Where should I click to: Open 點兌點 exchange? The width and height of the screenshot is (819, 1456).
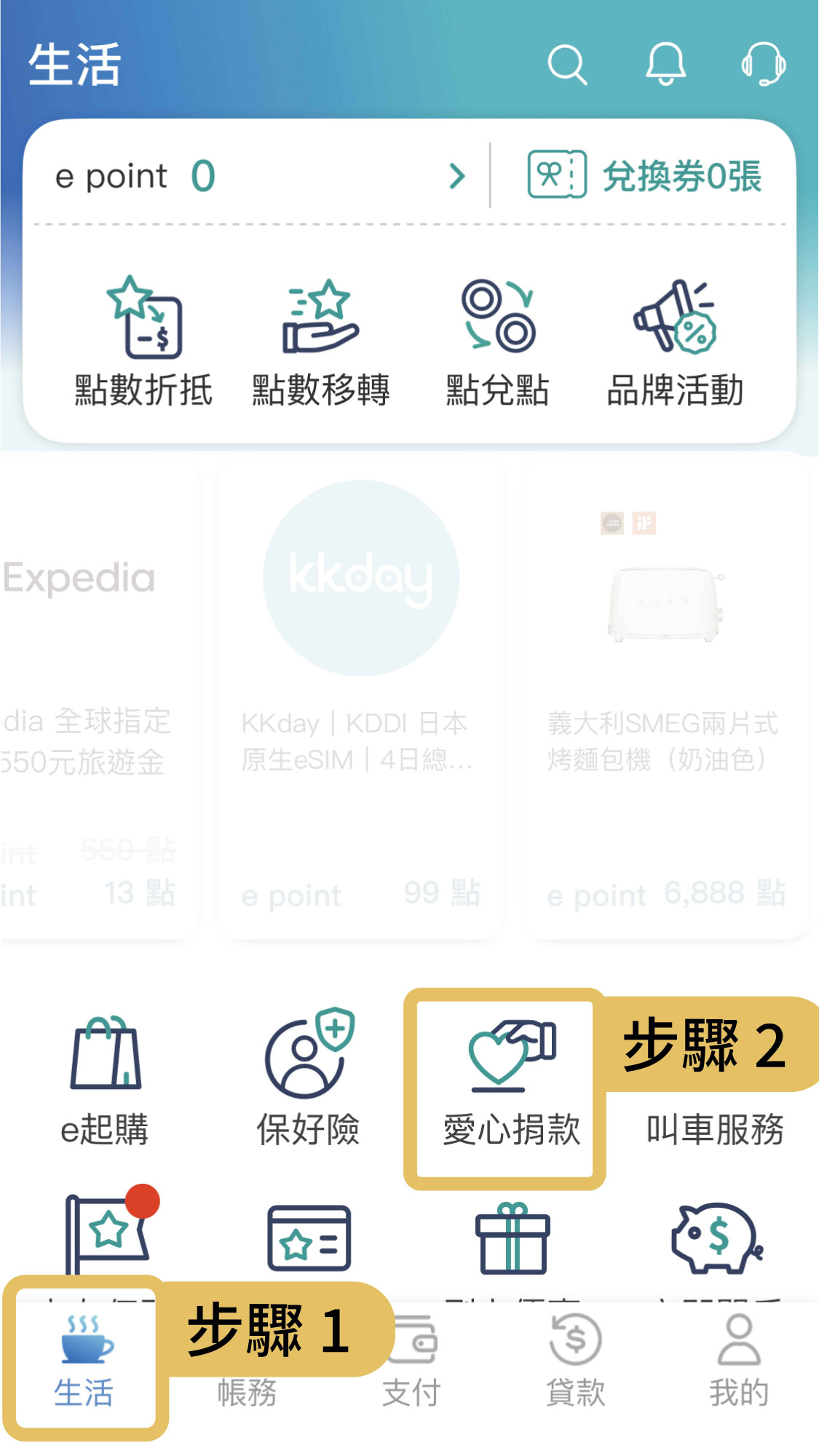[x=498, y=342]
